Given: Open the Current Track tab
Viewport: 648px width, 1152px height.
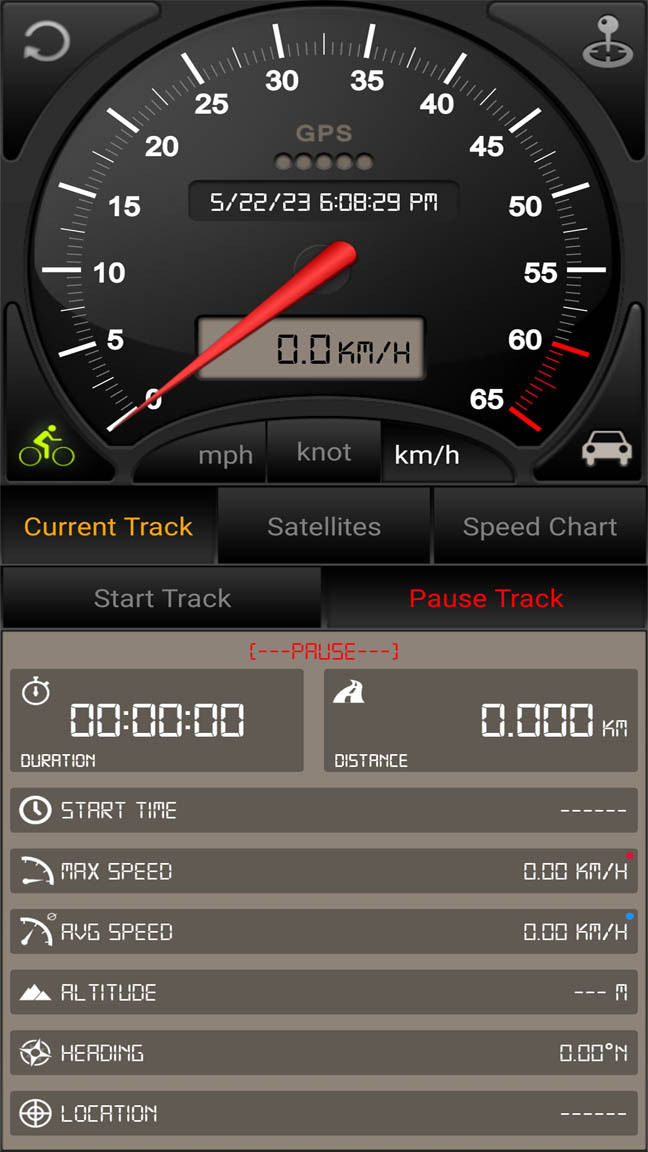Looking at the screenshot, I should tap(108, 527).
